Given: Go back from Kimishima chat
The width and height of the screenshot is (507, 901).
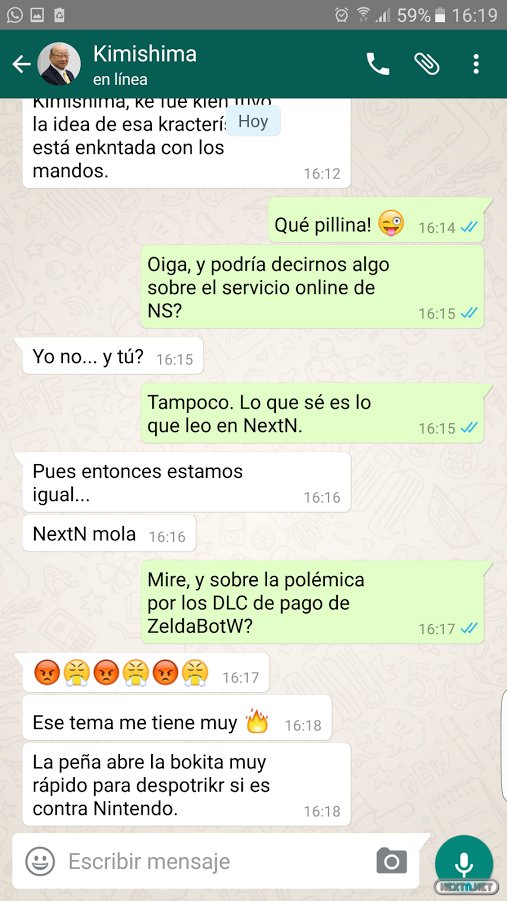Looking at the screenshot, I should pos(22,64).
